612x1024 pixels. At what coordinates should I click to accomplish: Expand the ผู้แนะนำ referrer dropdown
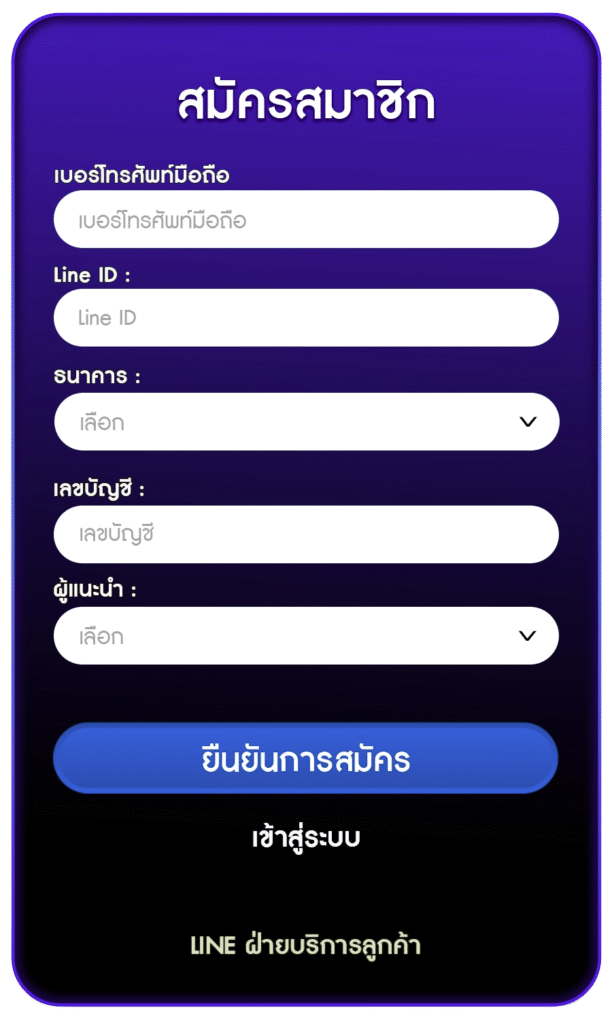click(x=305, y=636)
